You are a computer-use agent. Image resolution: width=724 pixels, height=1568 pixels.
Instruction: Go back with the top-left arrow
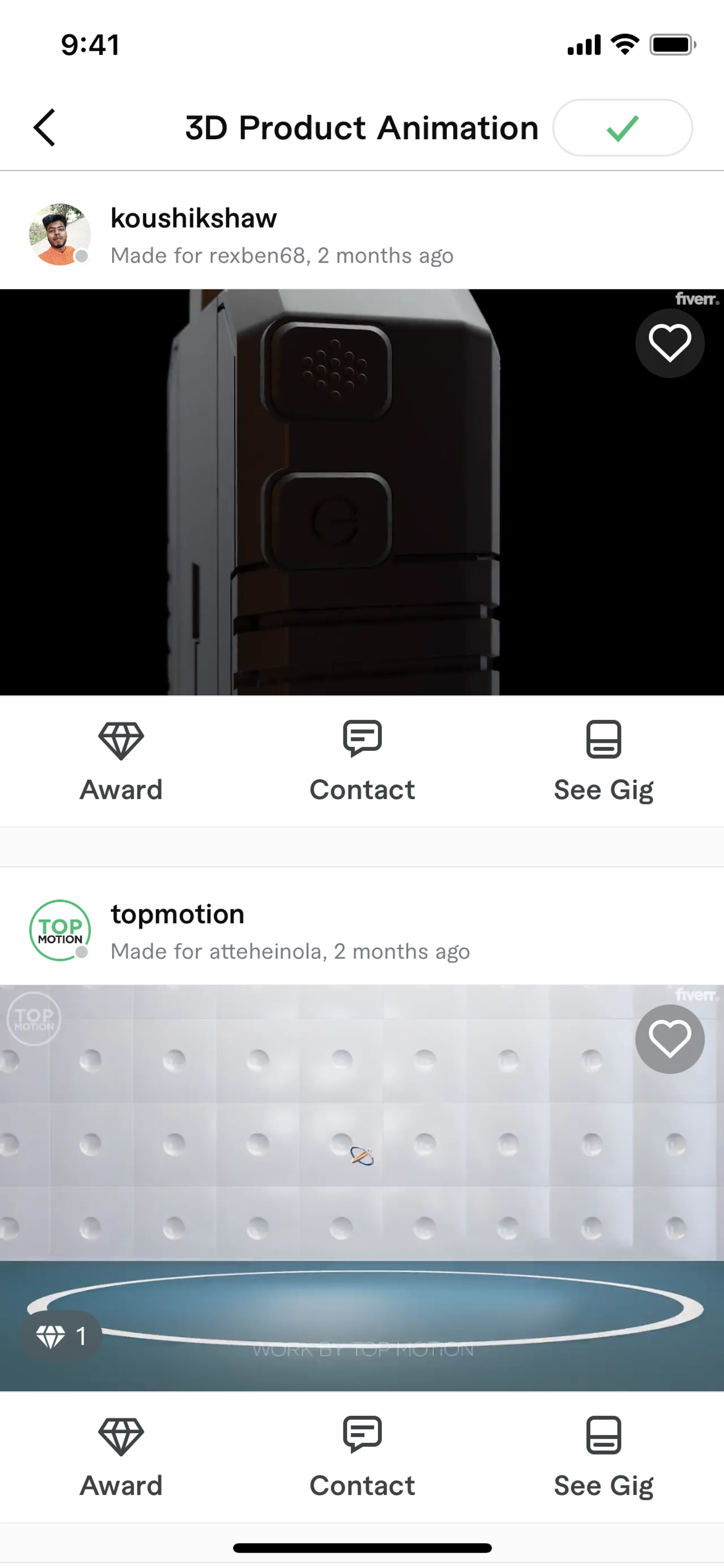(44, 128)
